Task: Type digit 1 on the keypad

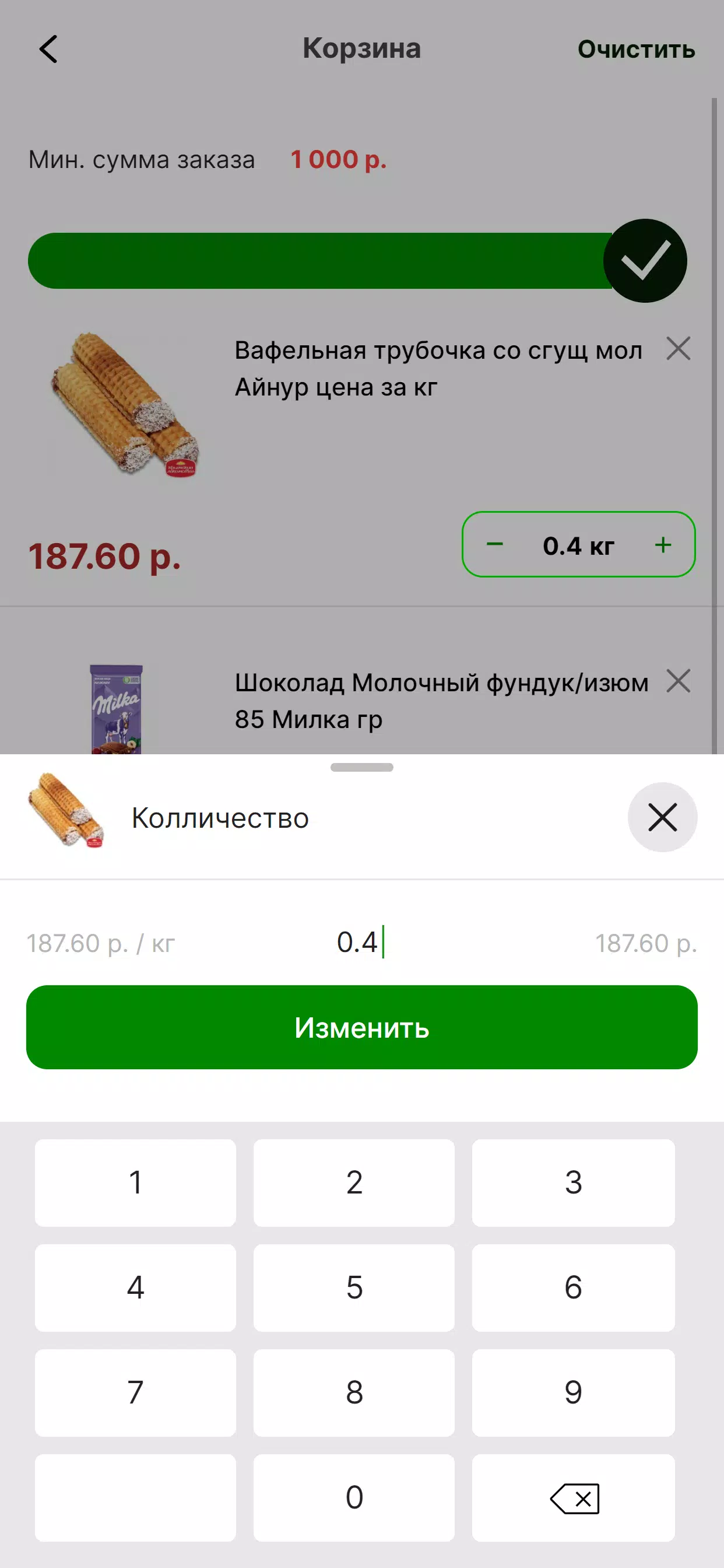Action: tap(135, 1182)
